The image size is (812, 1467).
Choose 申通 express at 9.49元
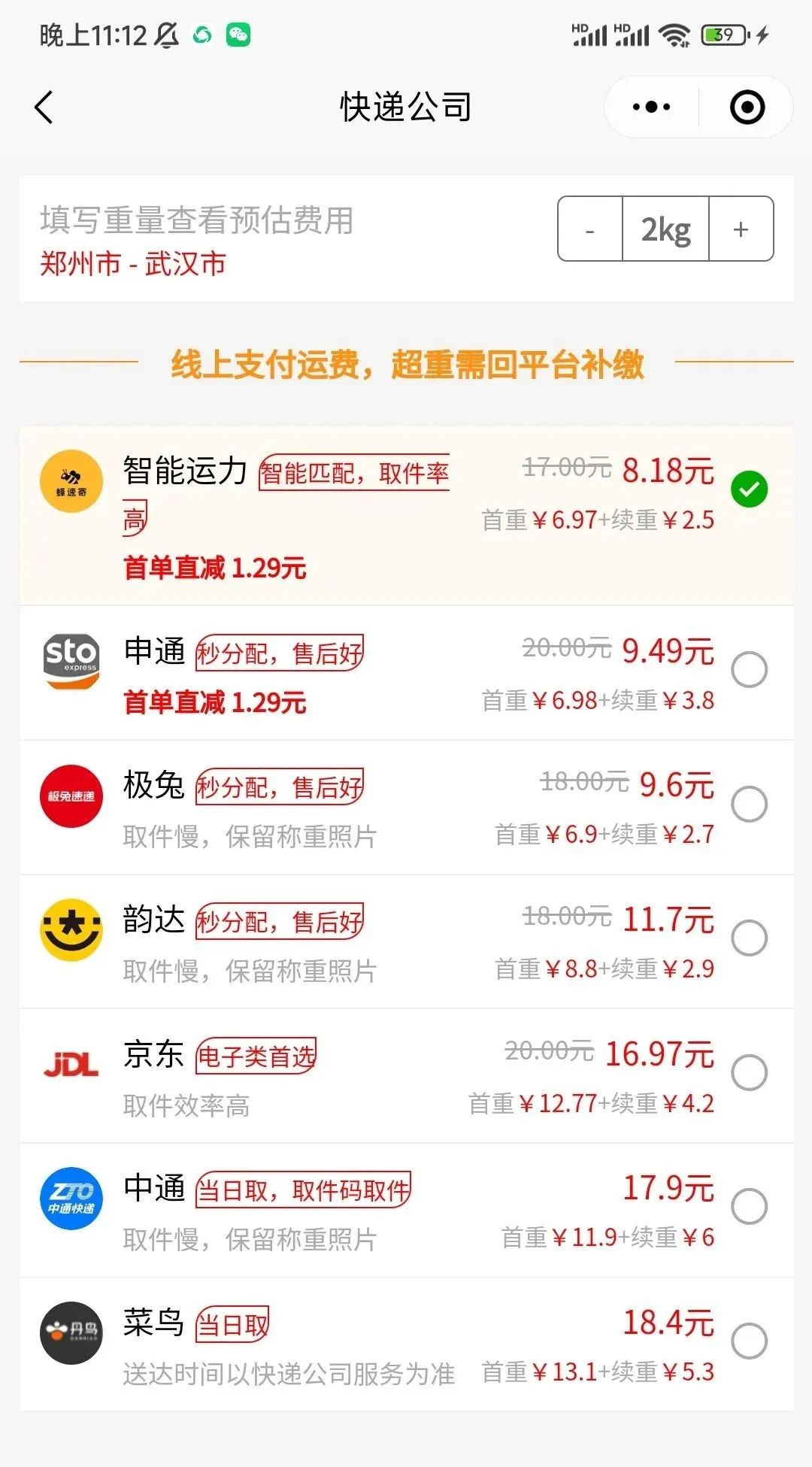pos(406,673)
